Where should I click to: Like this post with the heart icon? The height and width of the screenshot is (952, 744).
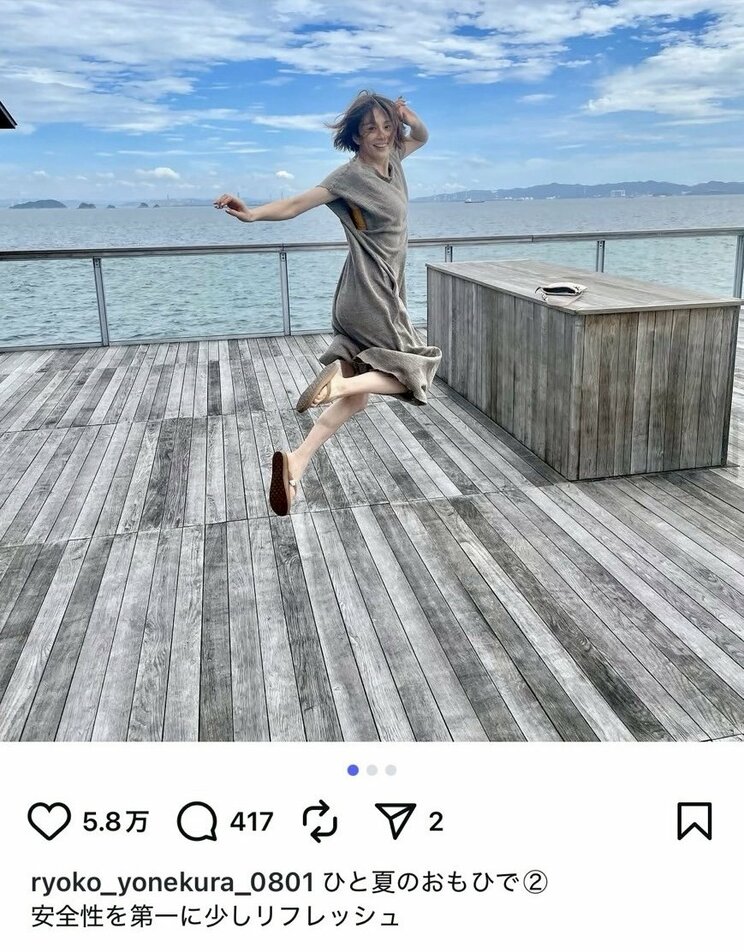click(x=48, y=821)
